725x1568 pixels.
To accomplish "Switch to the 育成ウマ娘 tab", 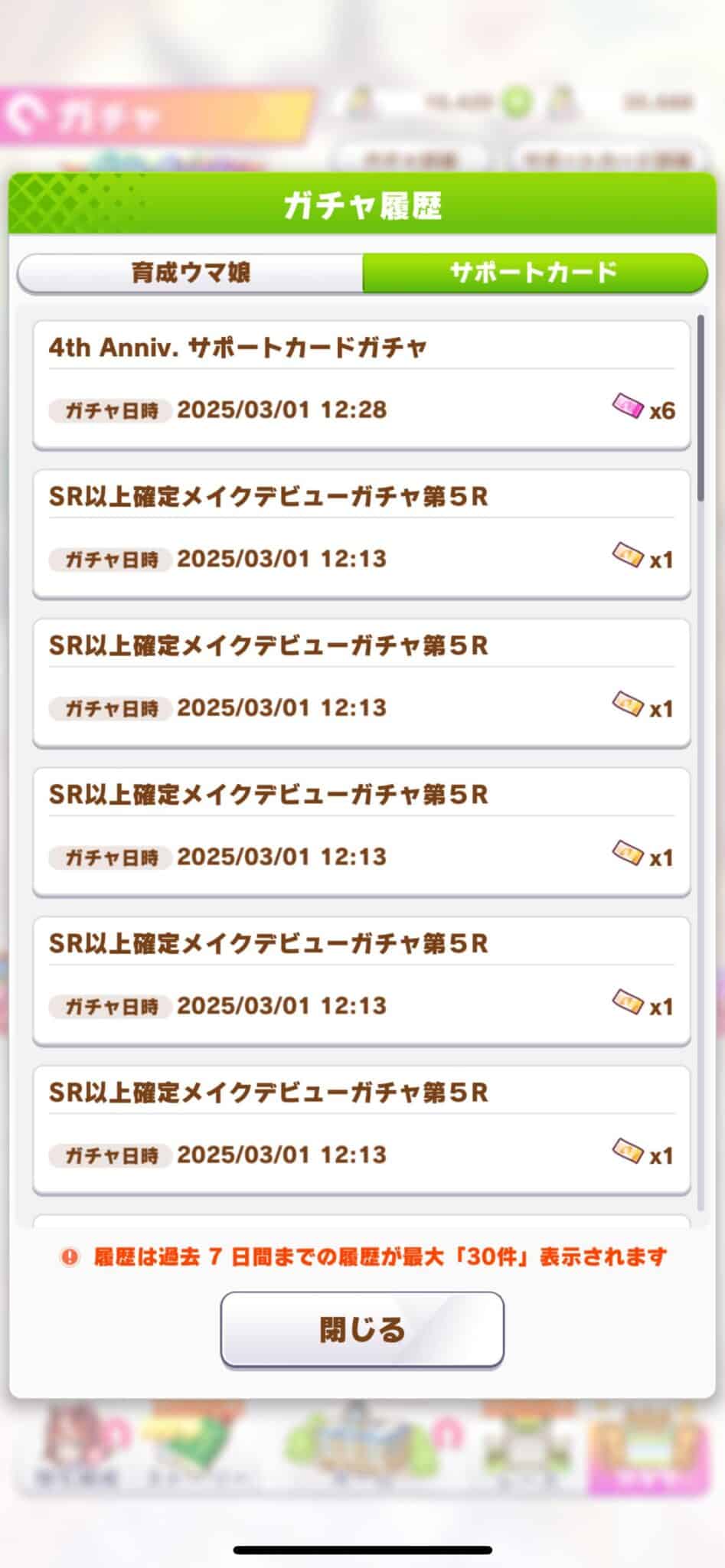I will (x=190, y=273).
